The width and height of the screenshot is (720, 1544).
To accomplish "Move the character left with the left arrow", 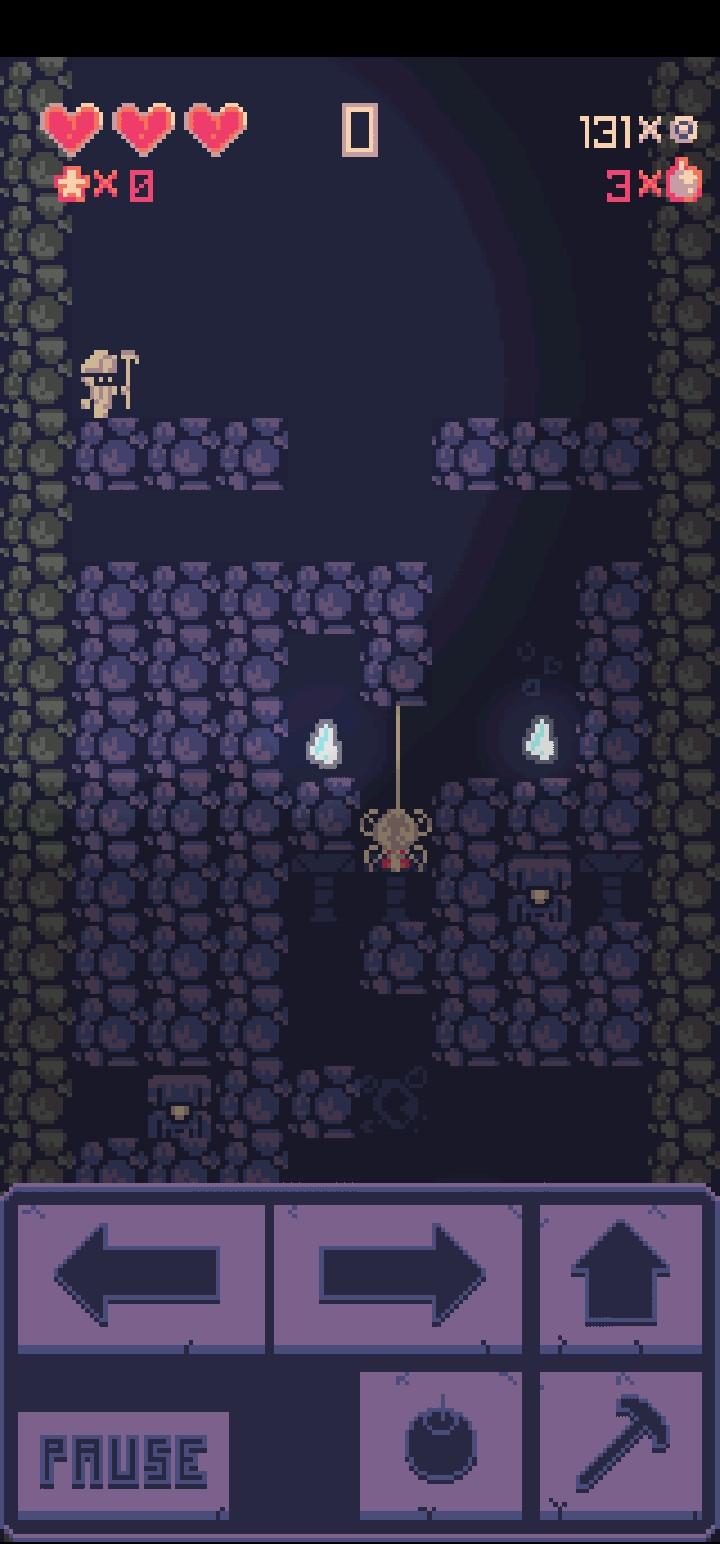I will pyautogui.click(x=140, y=1277).
